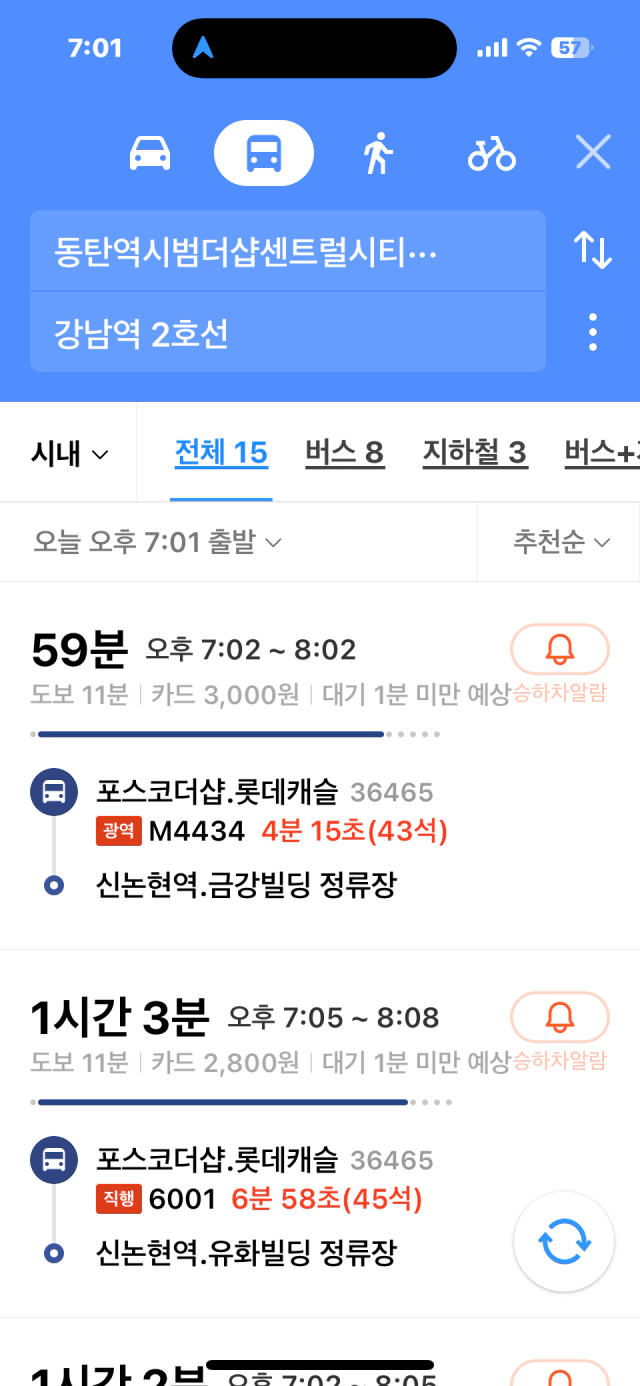Swap origin and destination
The image size is (640, 1386).
click(x=592, y=250)
